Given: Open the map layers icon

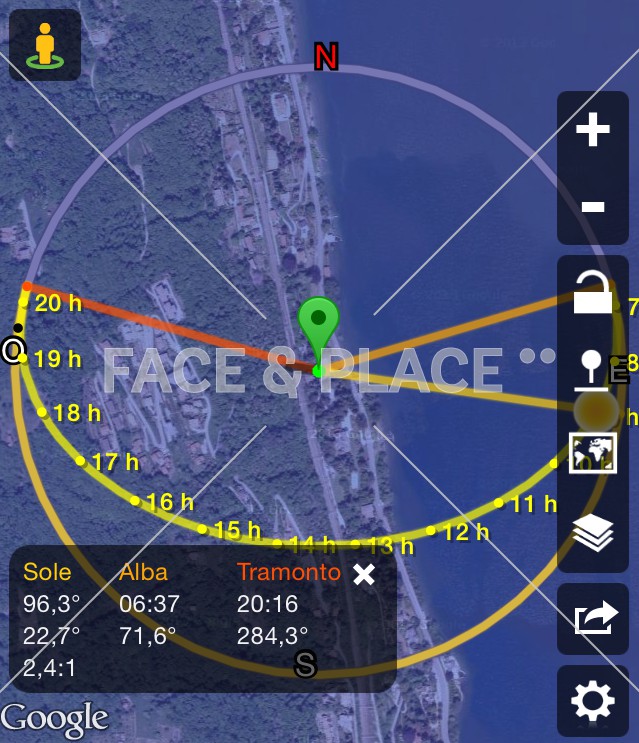Looking at the screenshot, I should pos(593,533).
